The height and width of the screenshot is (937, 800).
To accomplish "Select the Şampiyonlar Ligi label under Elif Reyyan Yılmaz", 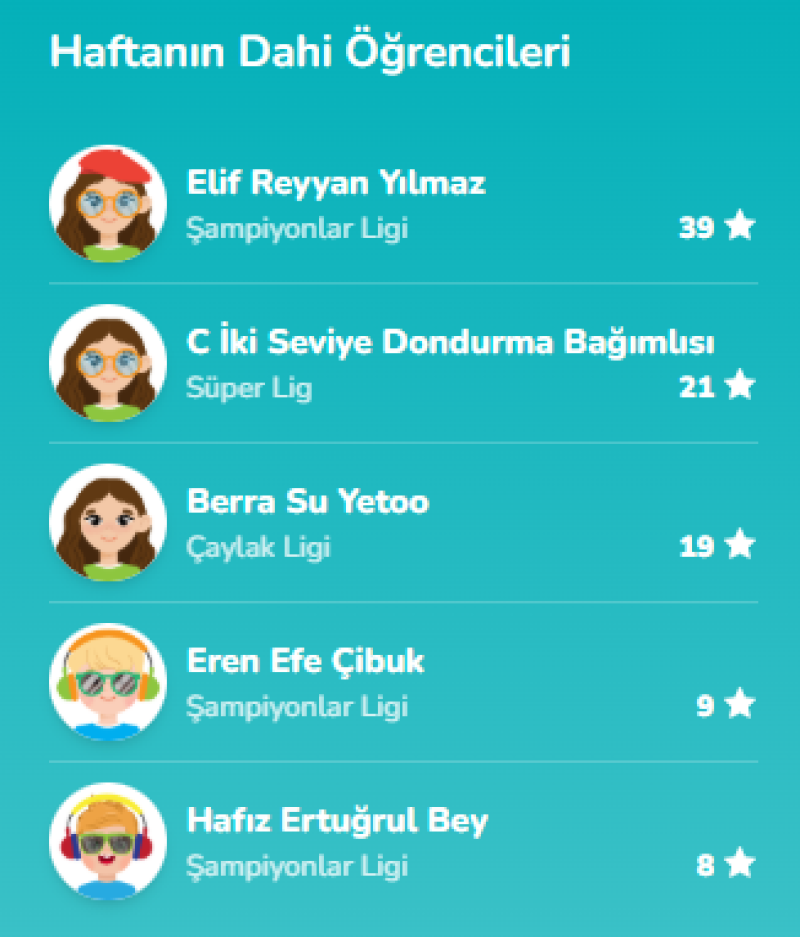I will pyautogui.click(x=297, y=229).
